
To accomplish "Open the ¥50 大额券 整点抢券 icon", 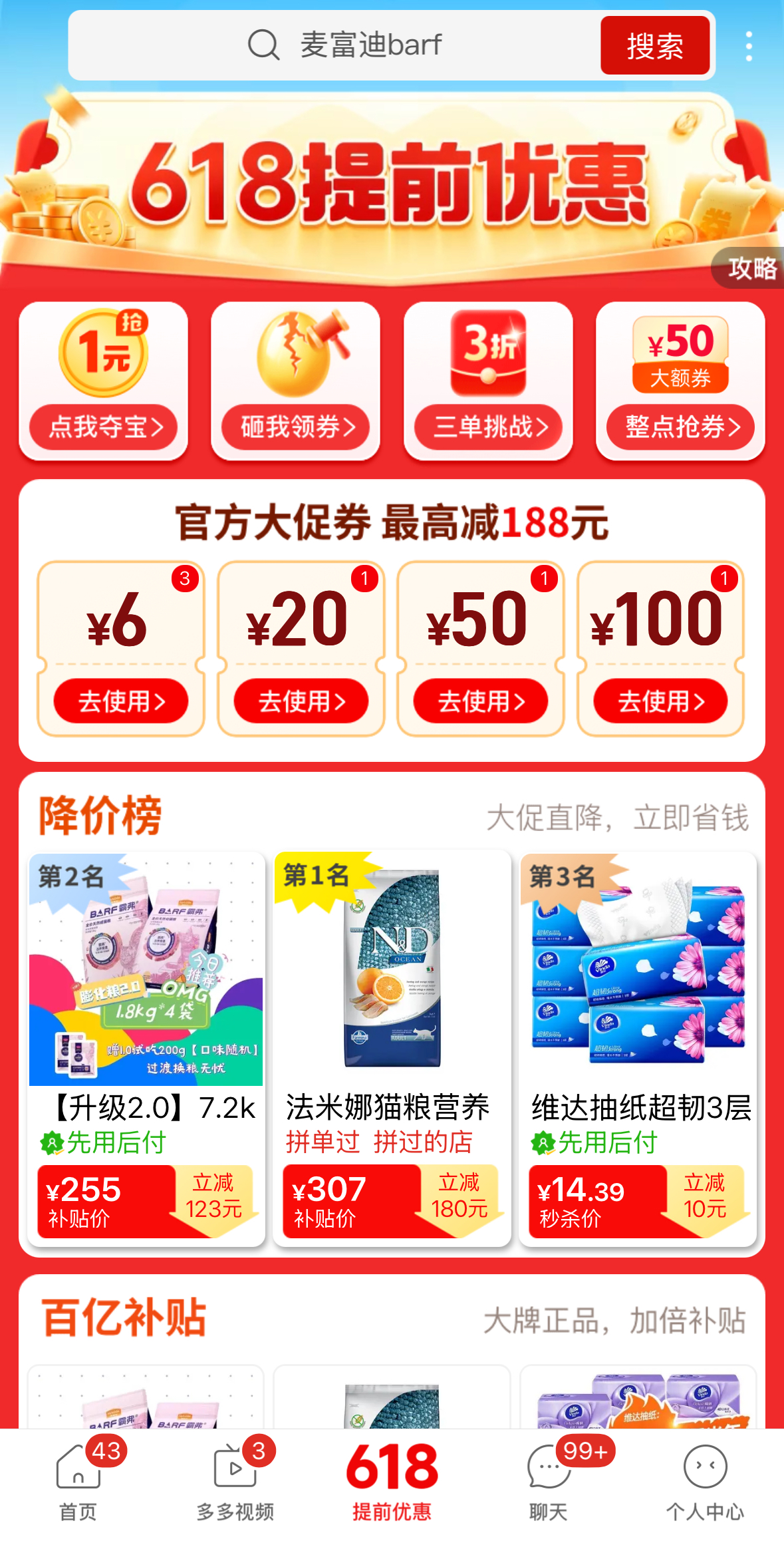I will [x=681, y=356].
